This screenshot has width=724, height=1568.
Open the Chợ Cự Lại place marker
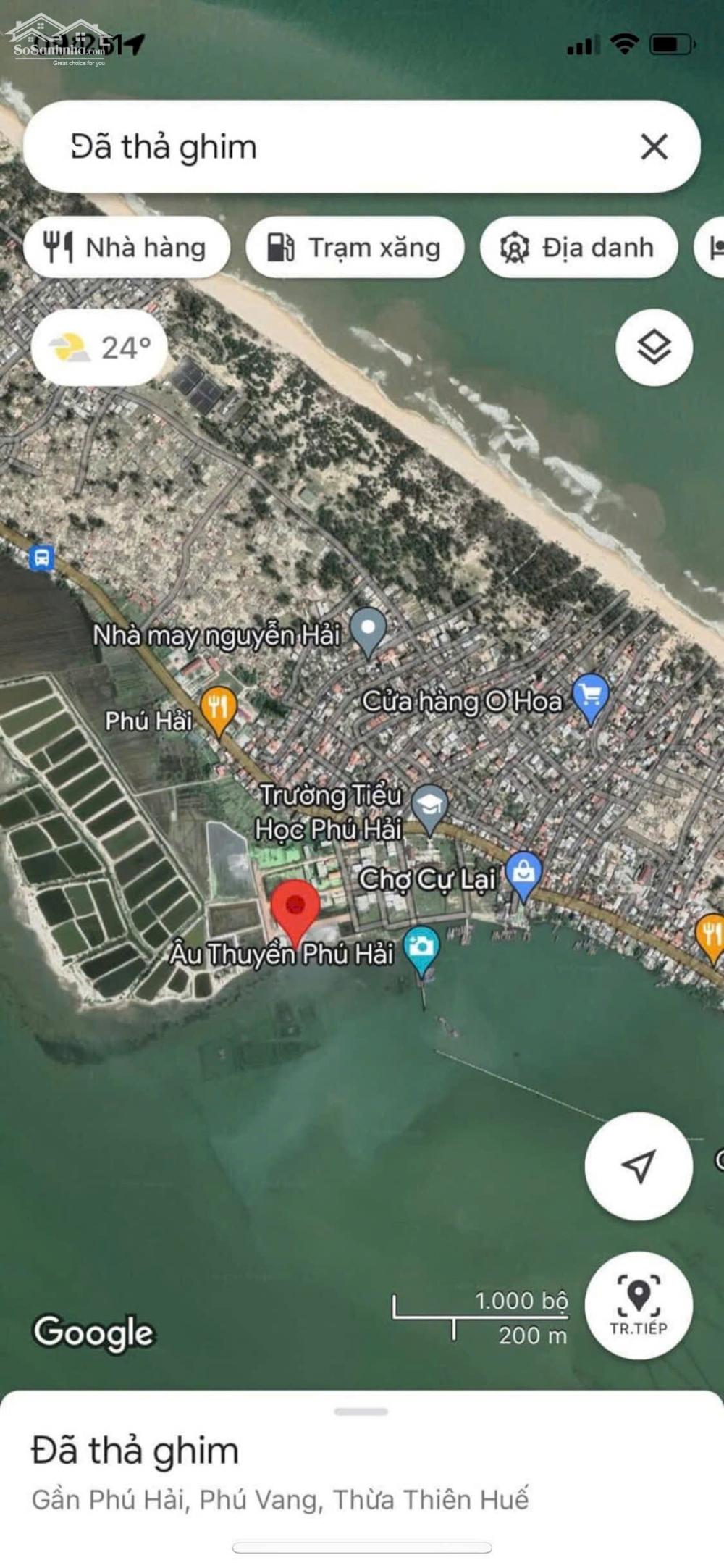[x=523, y=874]
